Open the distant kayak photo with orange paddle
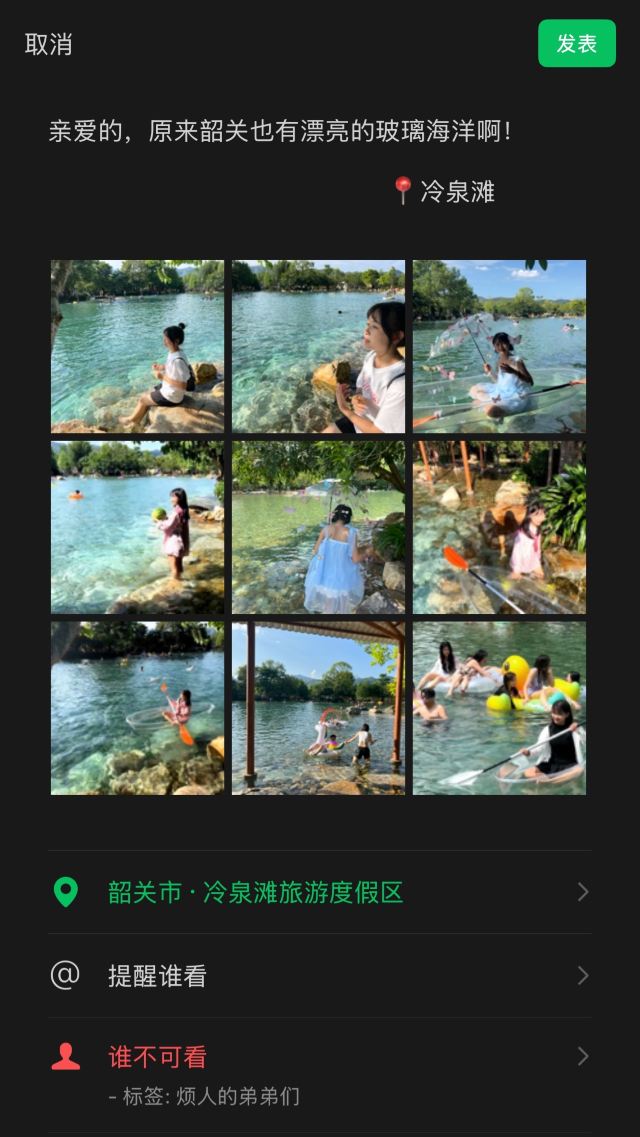This screenshot has width=640, height=1137. click(138, 708)
